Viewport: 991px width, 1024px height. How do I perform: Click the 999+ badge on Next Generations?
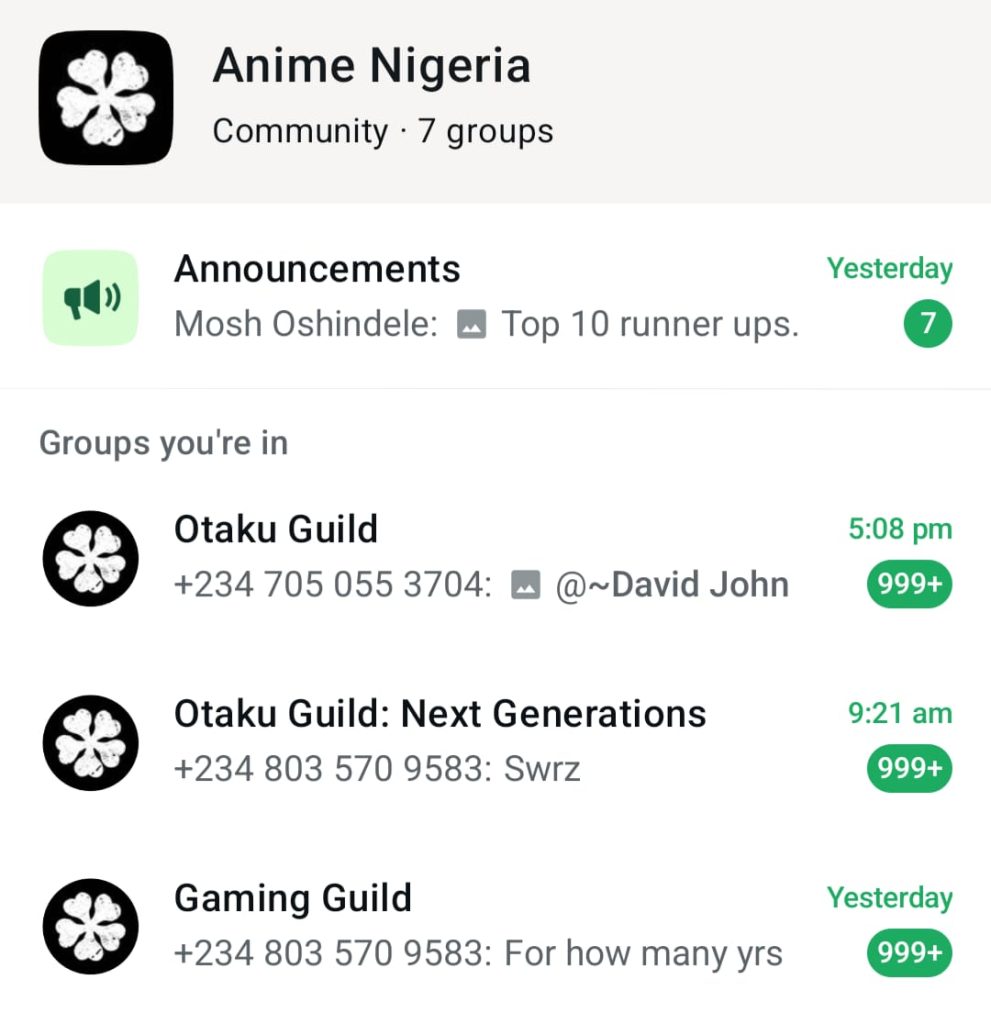[908, 768]
